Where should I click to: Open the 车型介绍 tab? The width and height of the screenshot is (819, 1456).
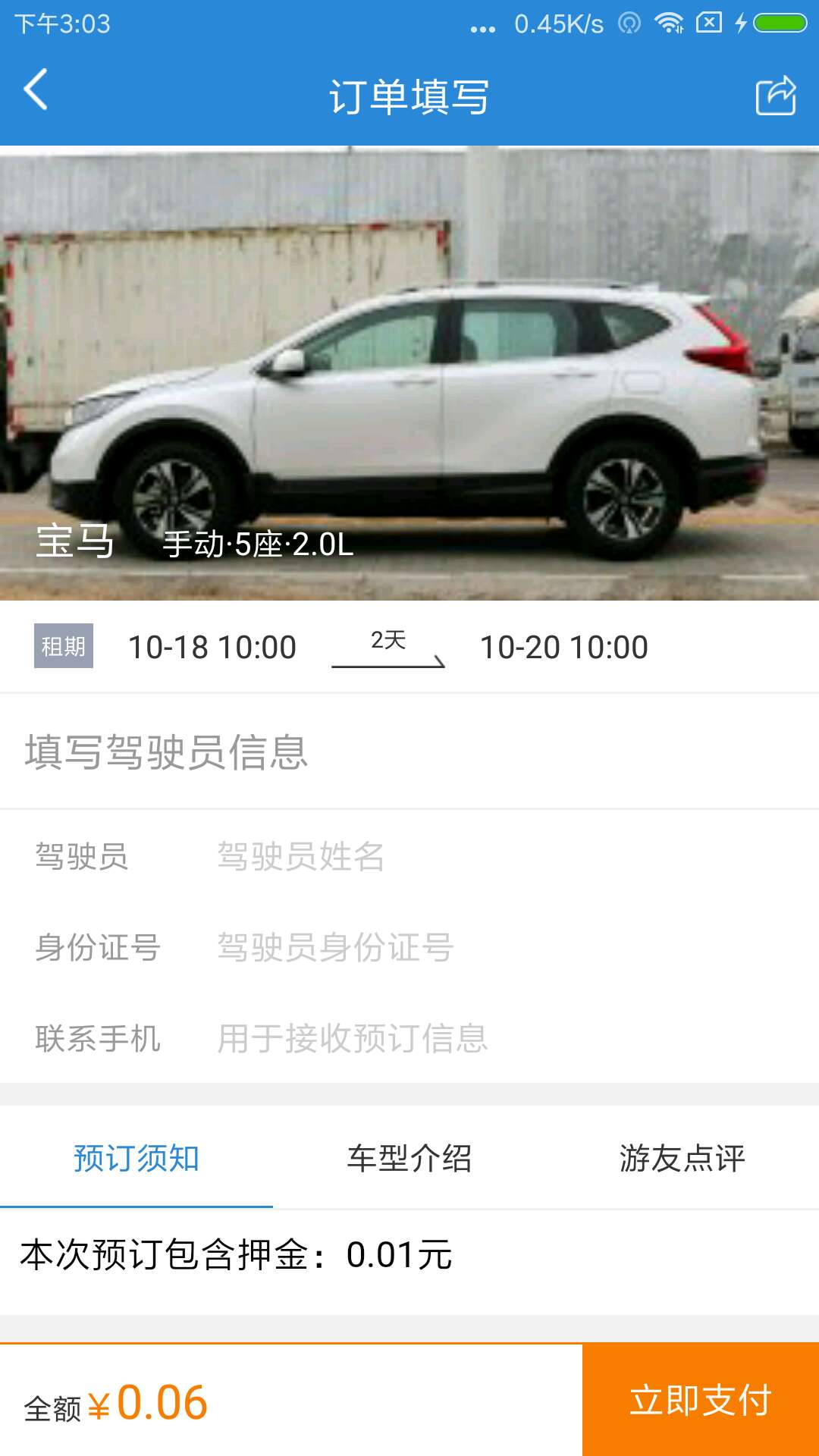pyautogui.click(x=409, y=1158)
